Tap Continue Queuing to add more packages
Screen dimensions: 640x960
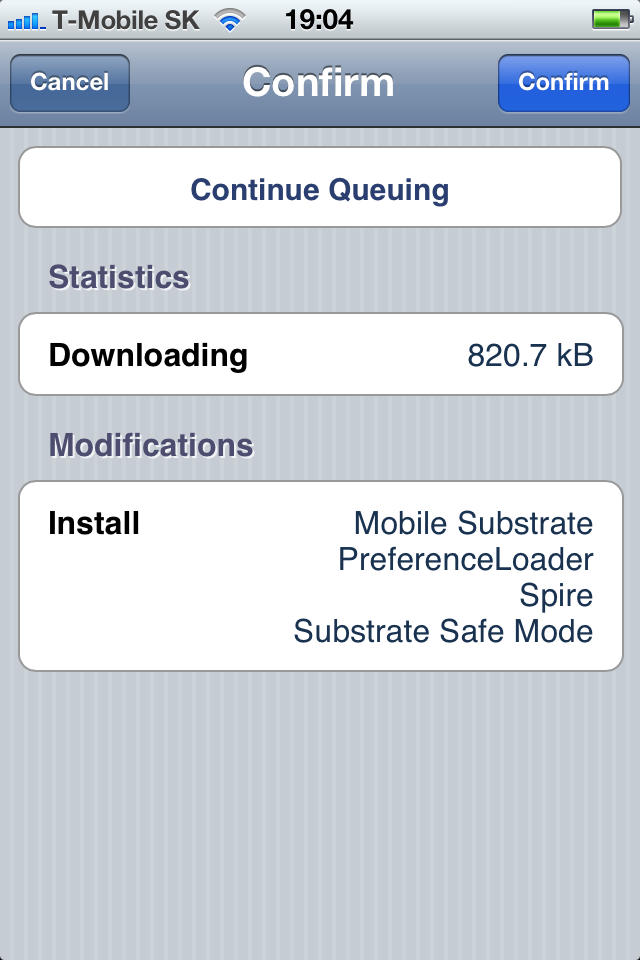(x=320, y=189)
